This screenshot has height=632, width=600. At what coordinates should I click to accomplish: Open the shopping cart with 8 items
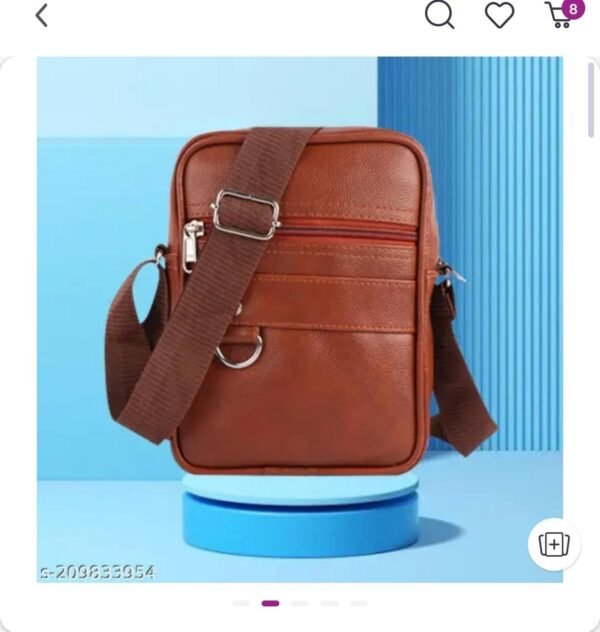(x=558, y=14)
